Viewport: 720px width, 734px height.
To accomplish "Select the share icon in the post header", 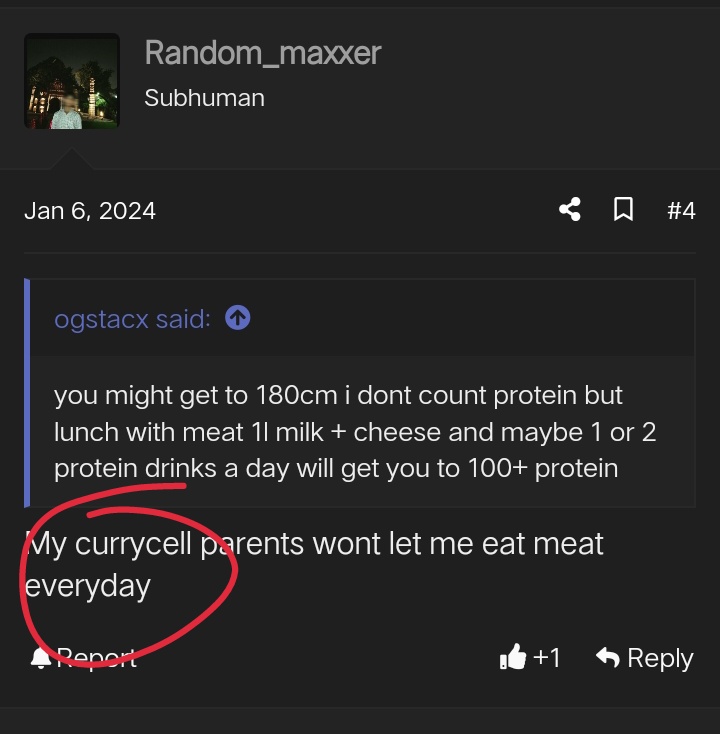I will [x=569, y=210].
